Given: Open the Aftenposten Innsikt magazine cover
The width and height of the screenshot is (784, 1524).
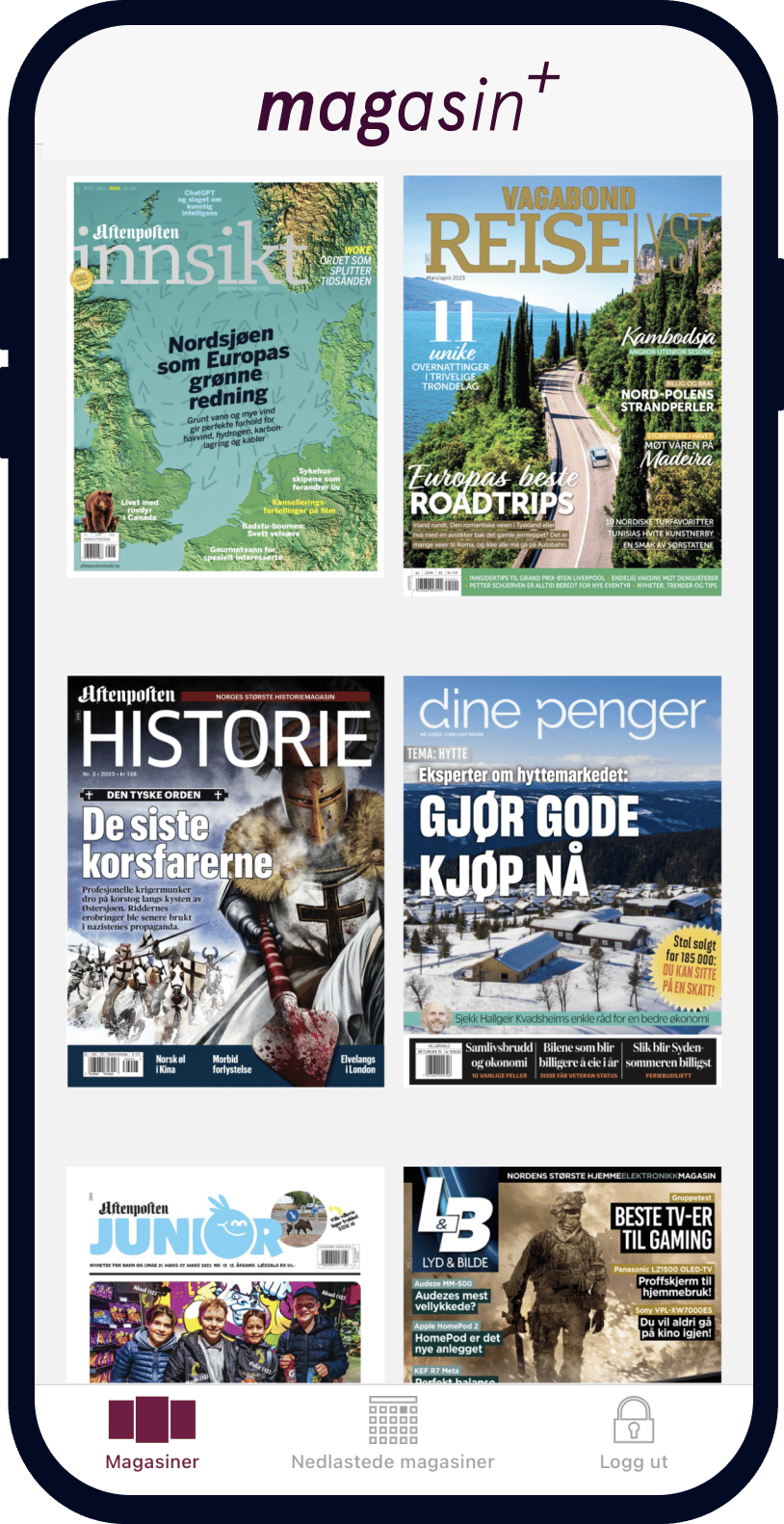Looking at the screenshot, I should [x=225, y=377].
